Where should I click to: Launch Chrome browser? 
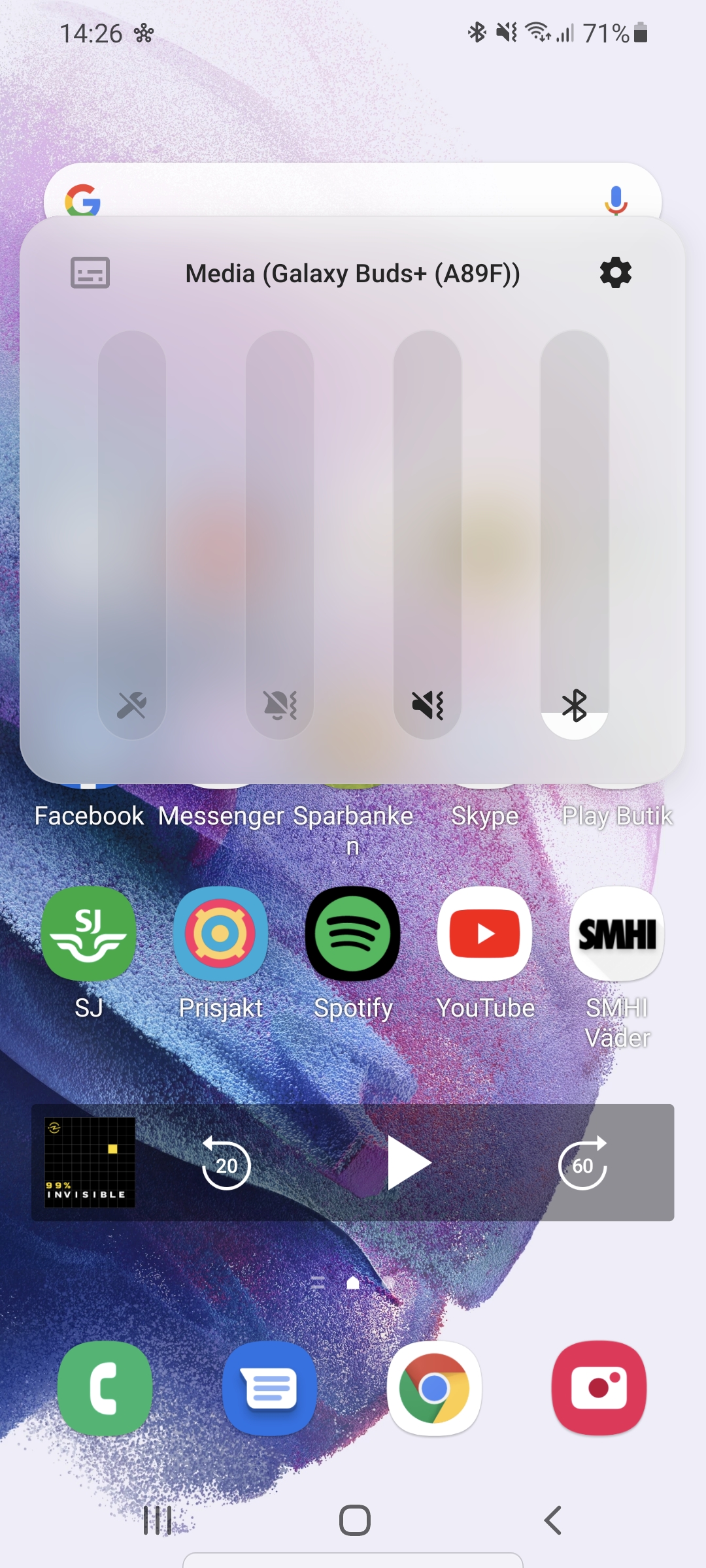pos(435,1388)
